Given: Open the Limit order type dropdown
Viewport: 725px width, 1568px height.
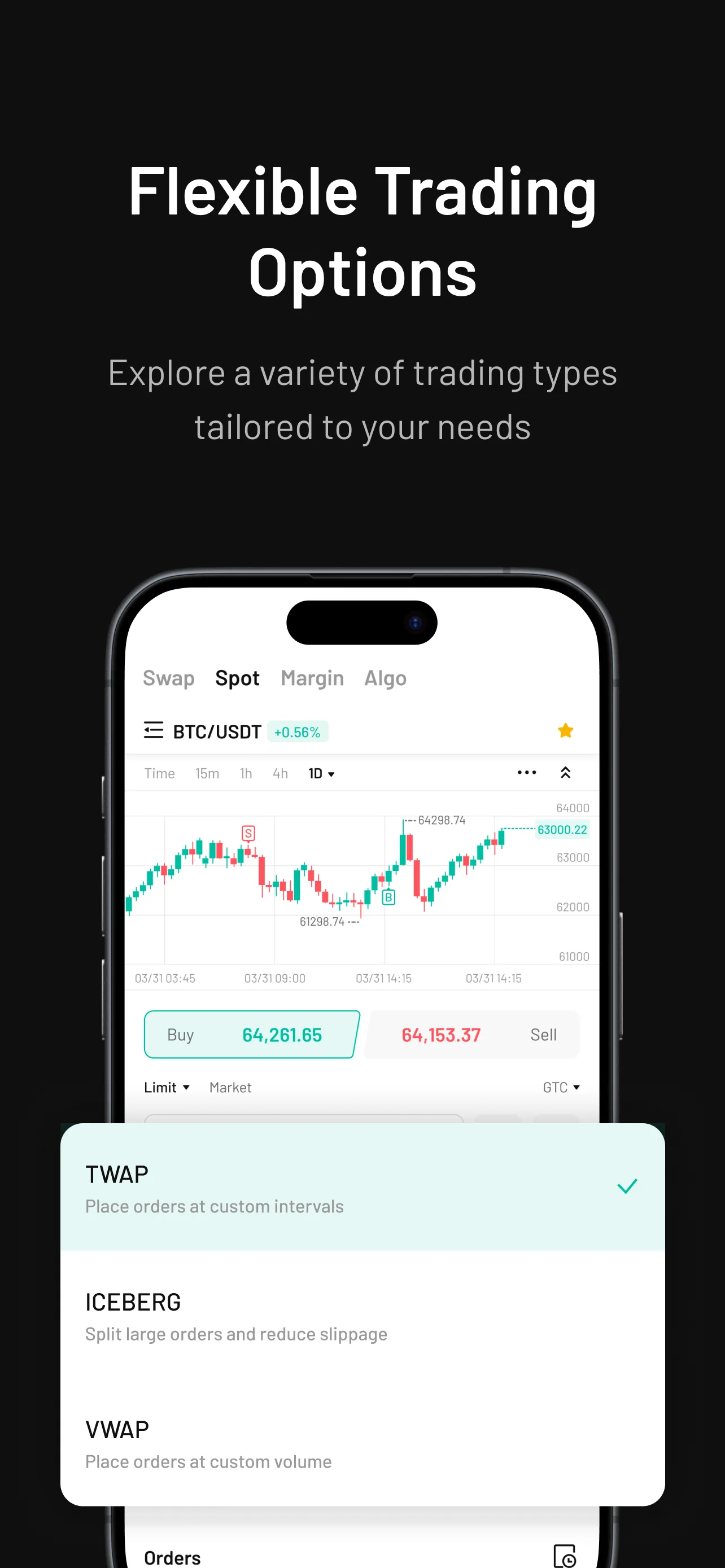Looking at the screenshot, I should coord(167,1087).
